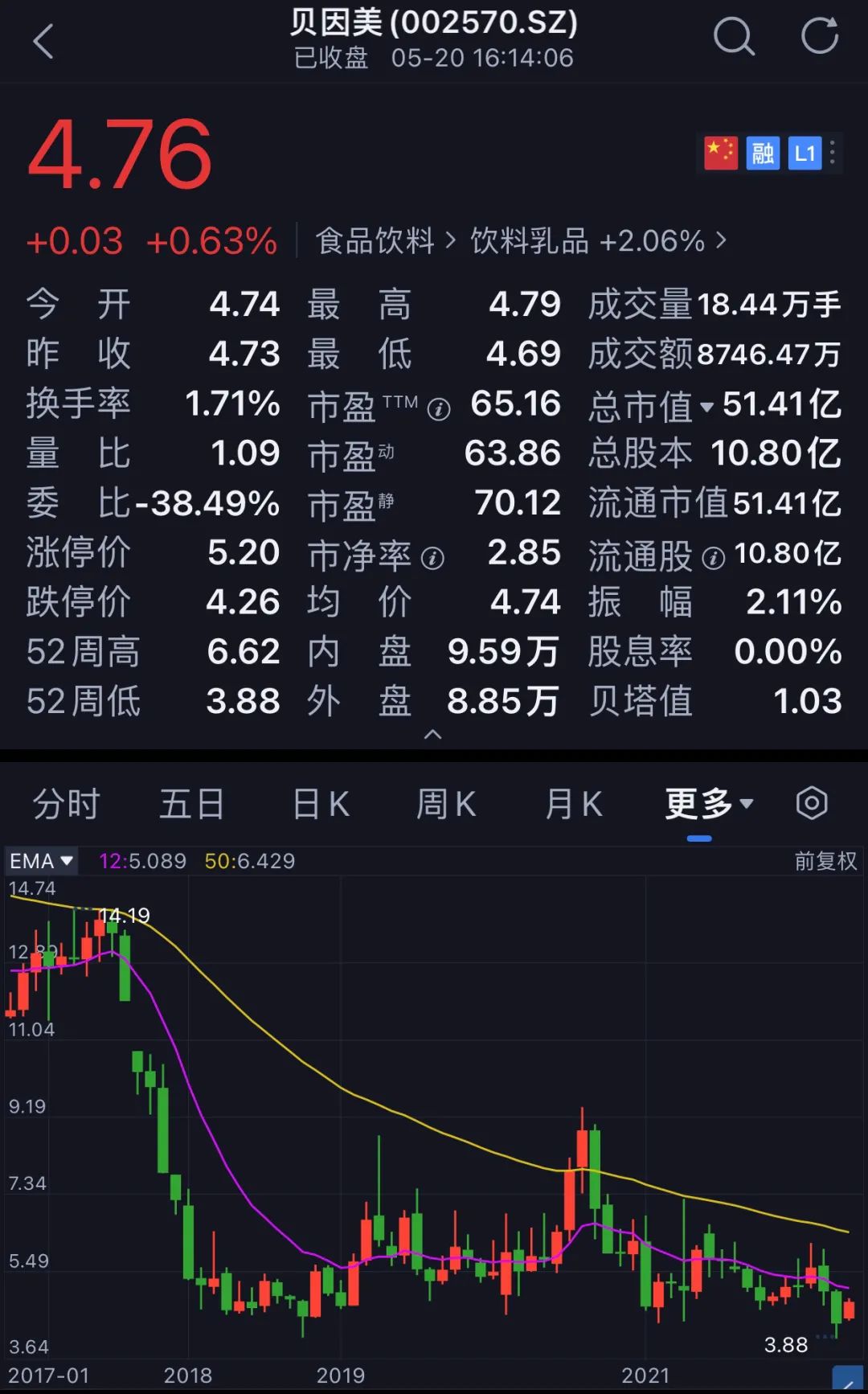Refresh the stock quote data
Image resolution: width=868 pixels, height=1394 pixels.
pos(819,37)
